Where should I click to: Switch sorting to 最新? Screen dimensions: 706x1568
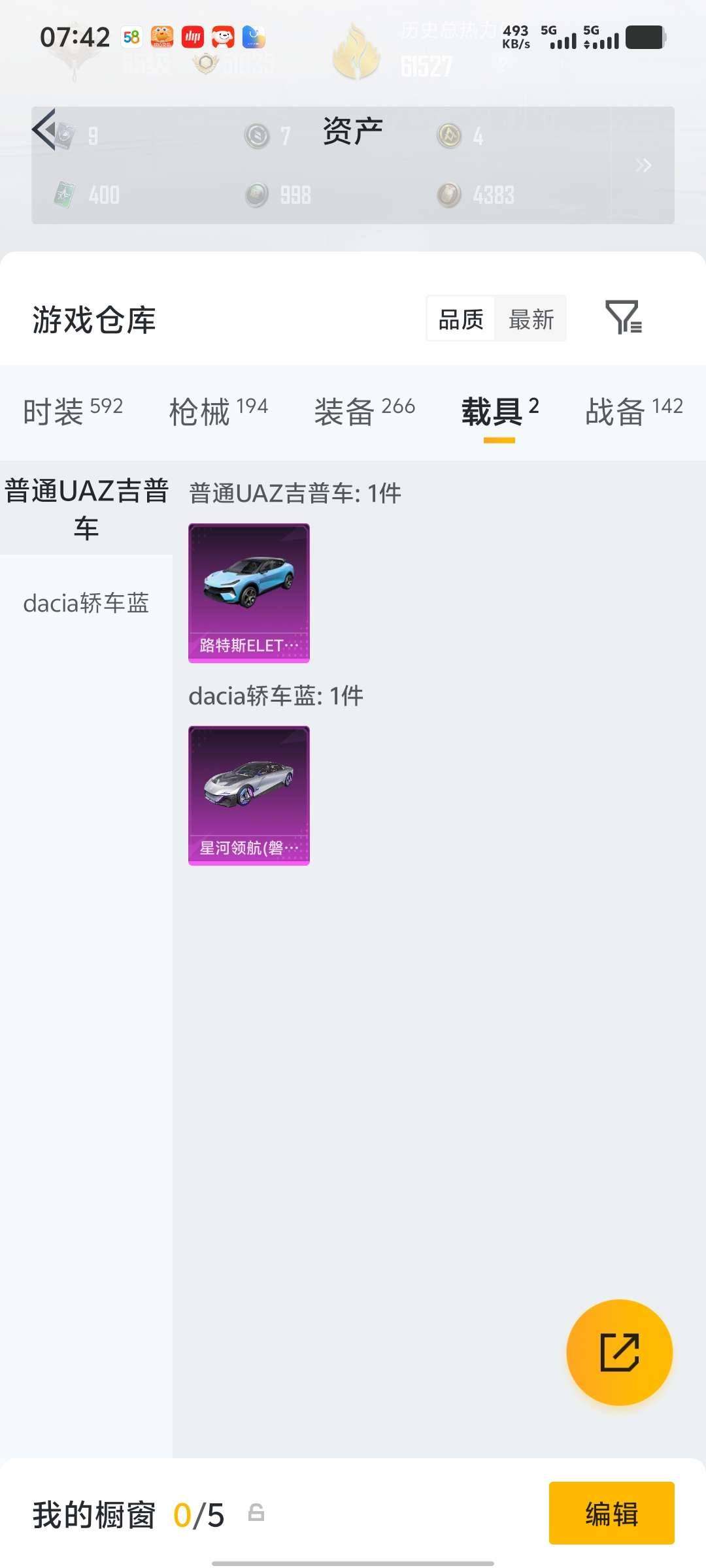tap(531, 319)
